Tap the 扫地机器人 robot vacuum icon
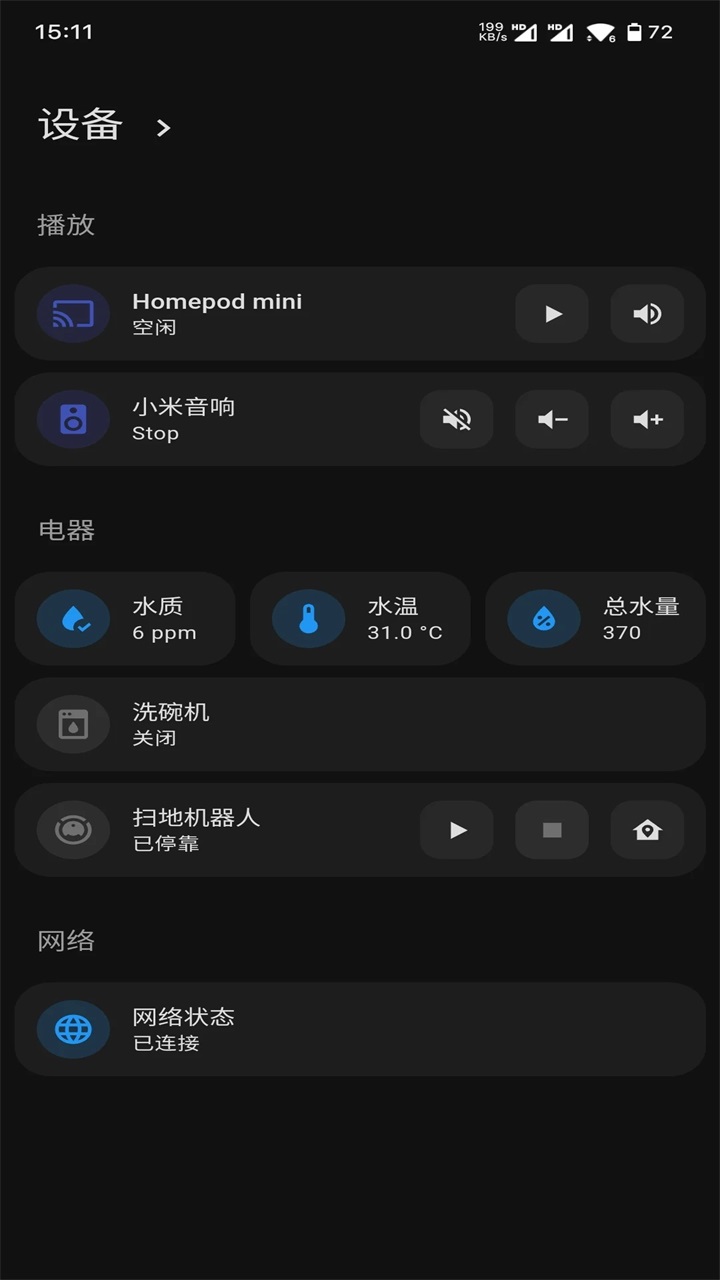This screenshot has height=1280, width=720. coord(73,830)
